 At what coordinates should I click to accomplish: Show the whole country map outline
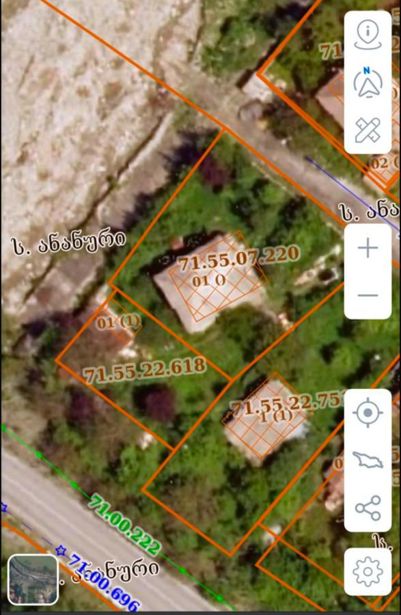368,459
